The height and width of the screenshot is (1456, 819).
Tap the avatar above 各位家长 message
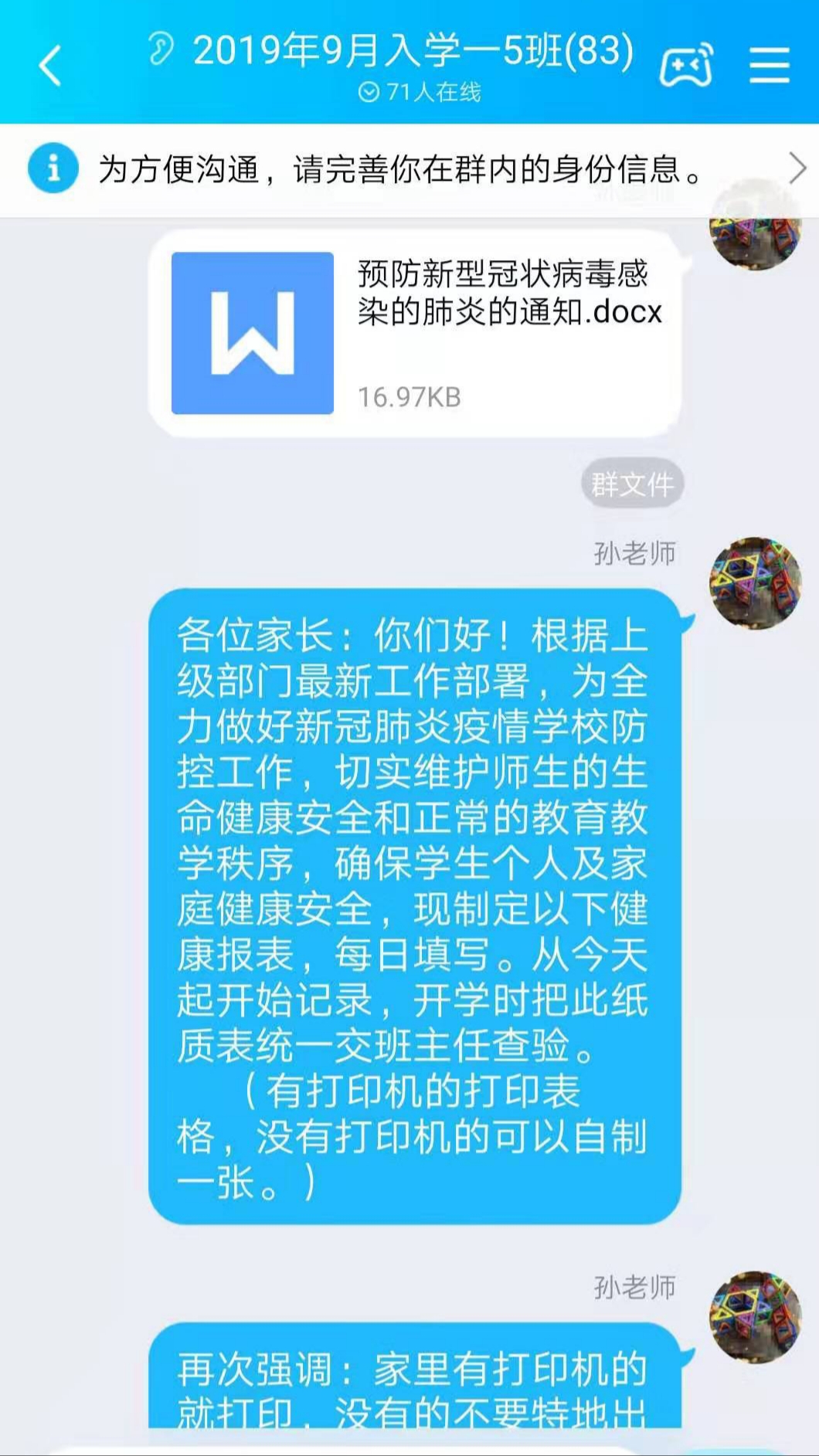point(755,582)
